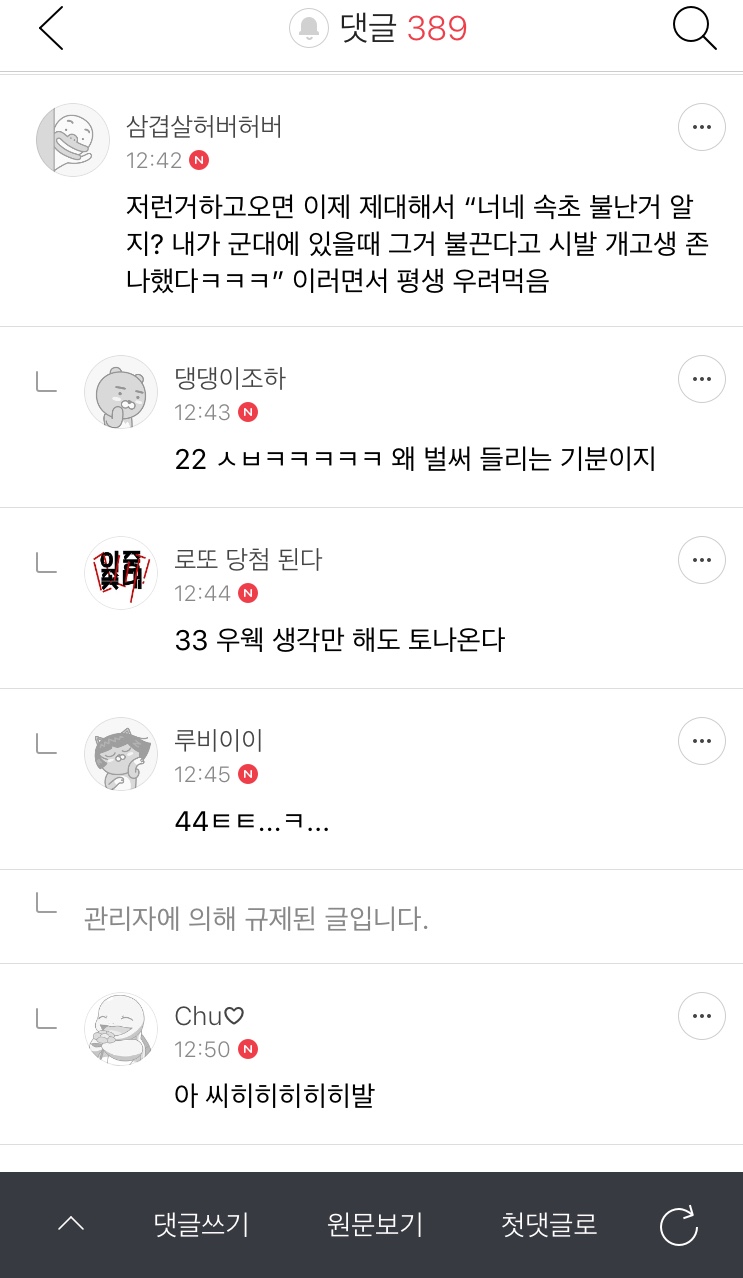The image size is (743, 1278).
Task: Open the search magnifier icon
Action: coord(694,28)
